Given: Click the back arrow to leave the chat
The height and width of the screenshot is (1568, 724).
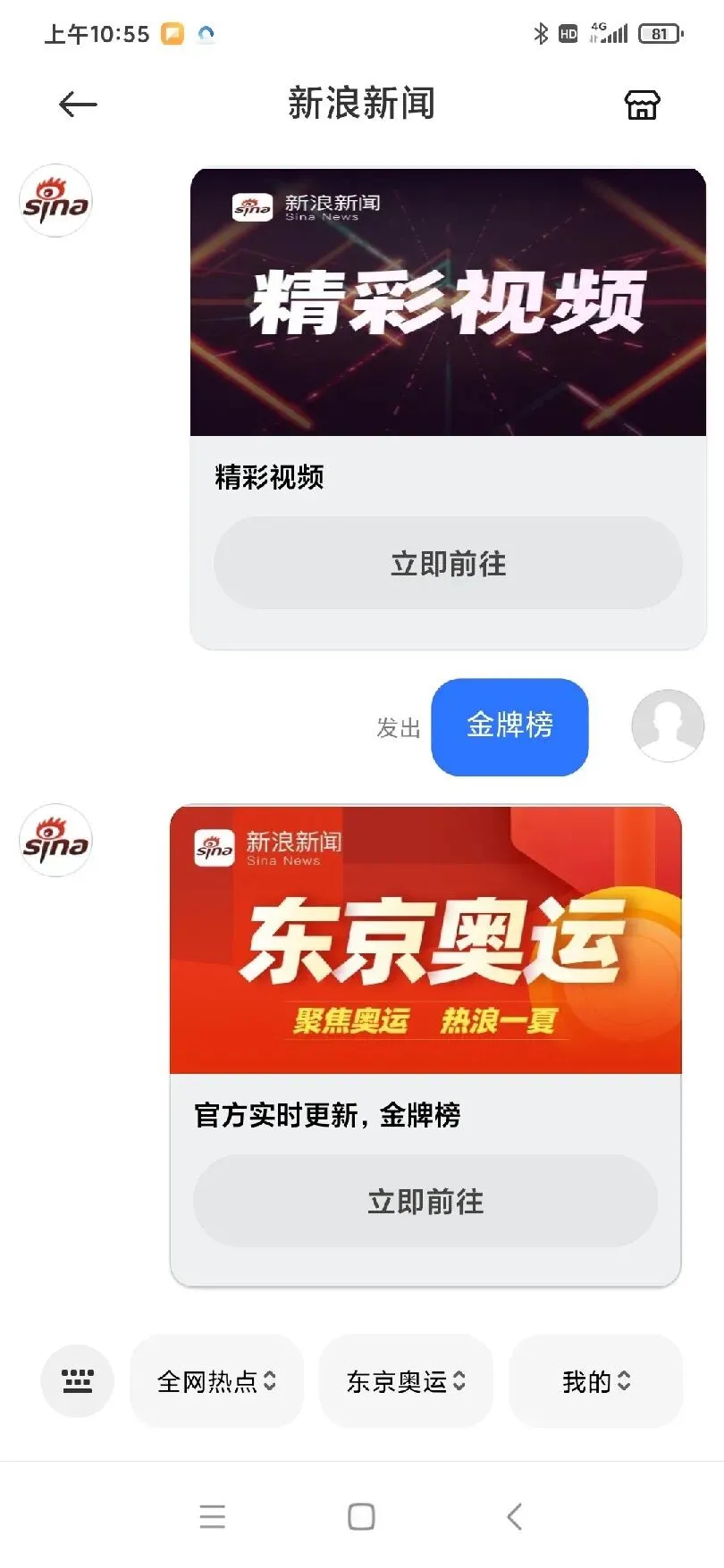Looking at the screenshot, I should click(x=78, y=105).
